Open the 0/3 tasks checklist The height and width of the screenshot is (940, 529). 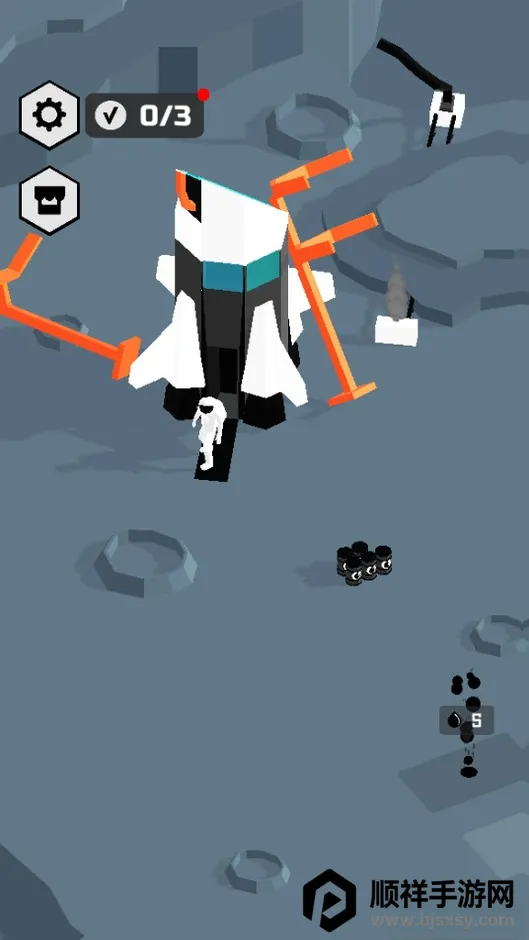145,116
